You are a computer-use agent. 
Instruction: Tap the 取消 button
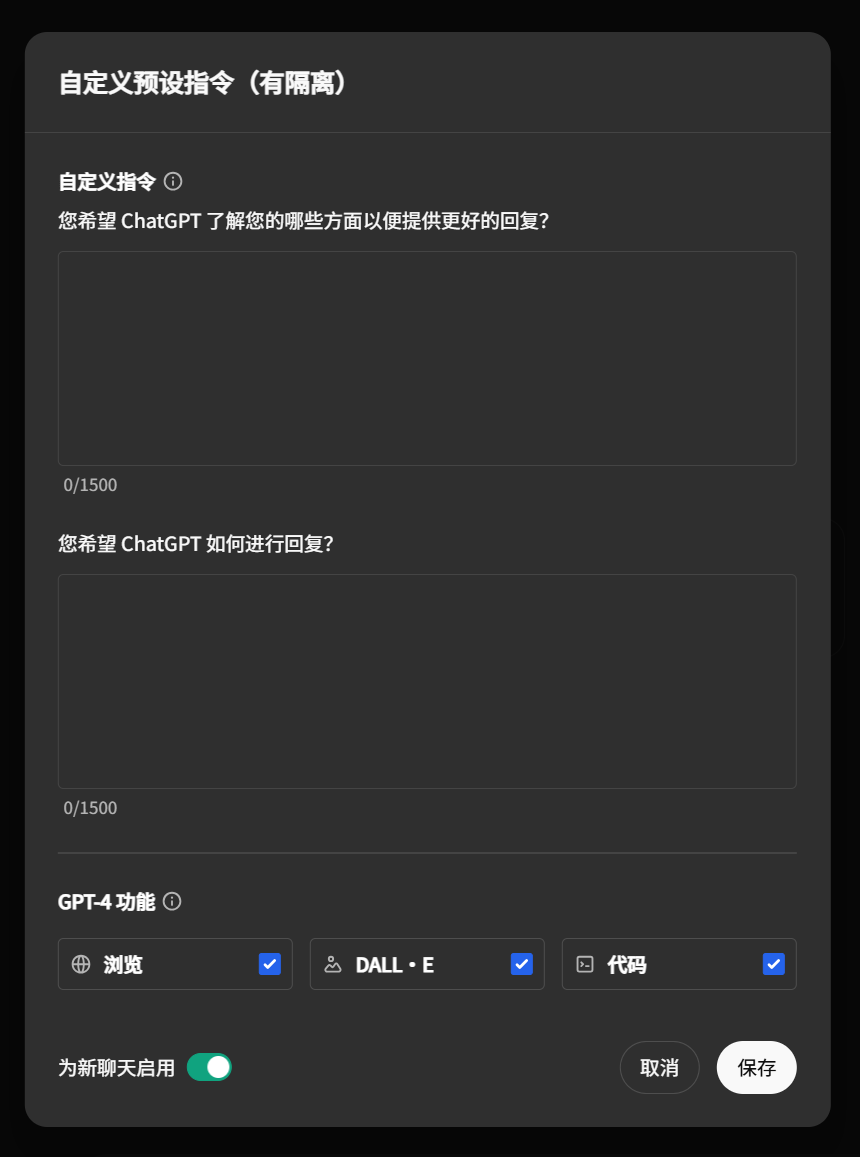659,1067
